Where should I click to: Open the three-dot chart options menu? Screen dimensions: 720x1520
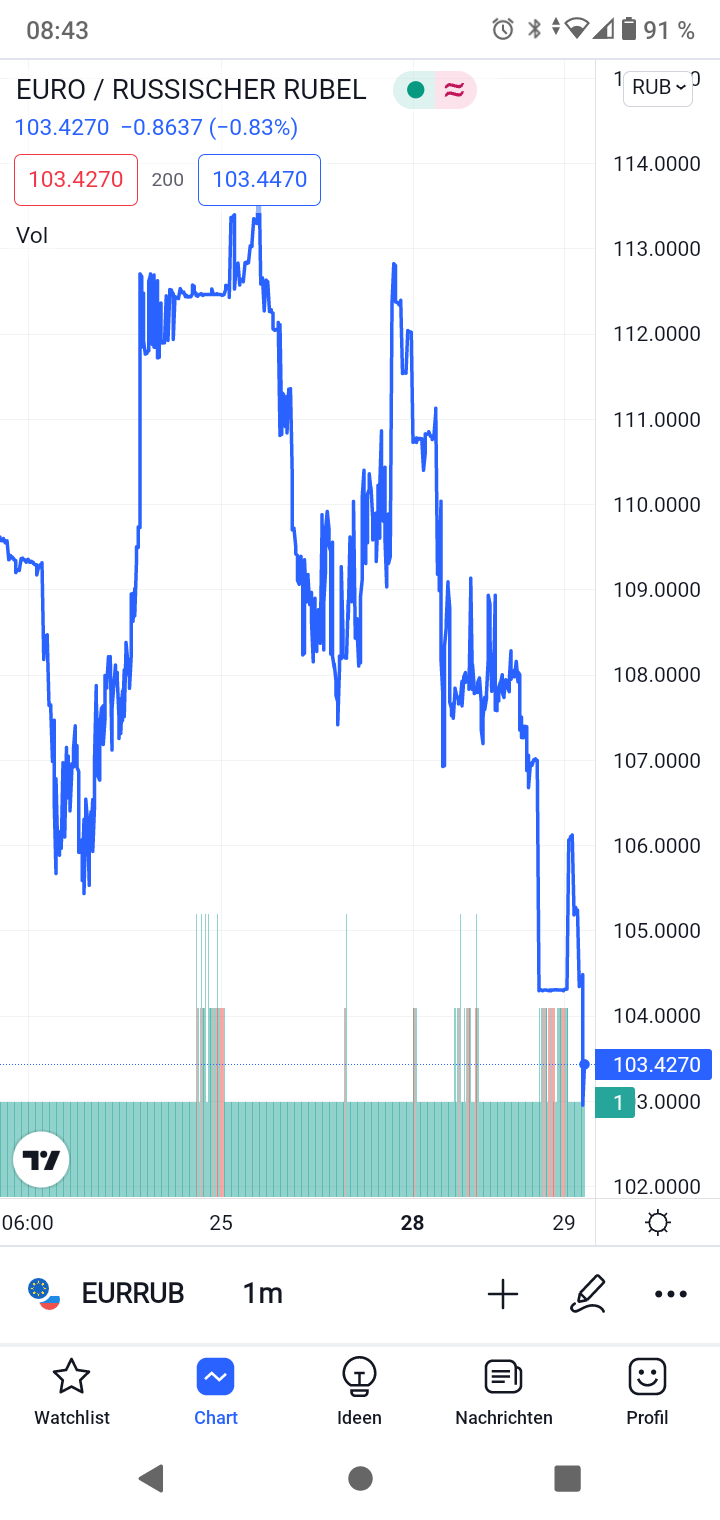670,1293
